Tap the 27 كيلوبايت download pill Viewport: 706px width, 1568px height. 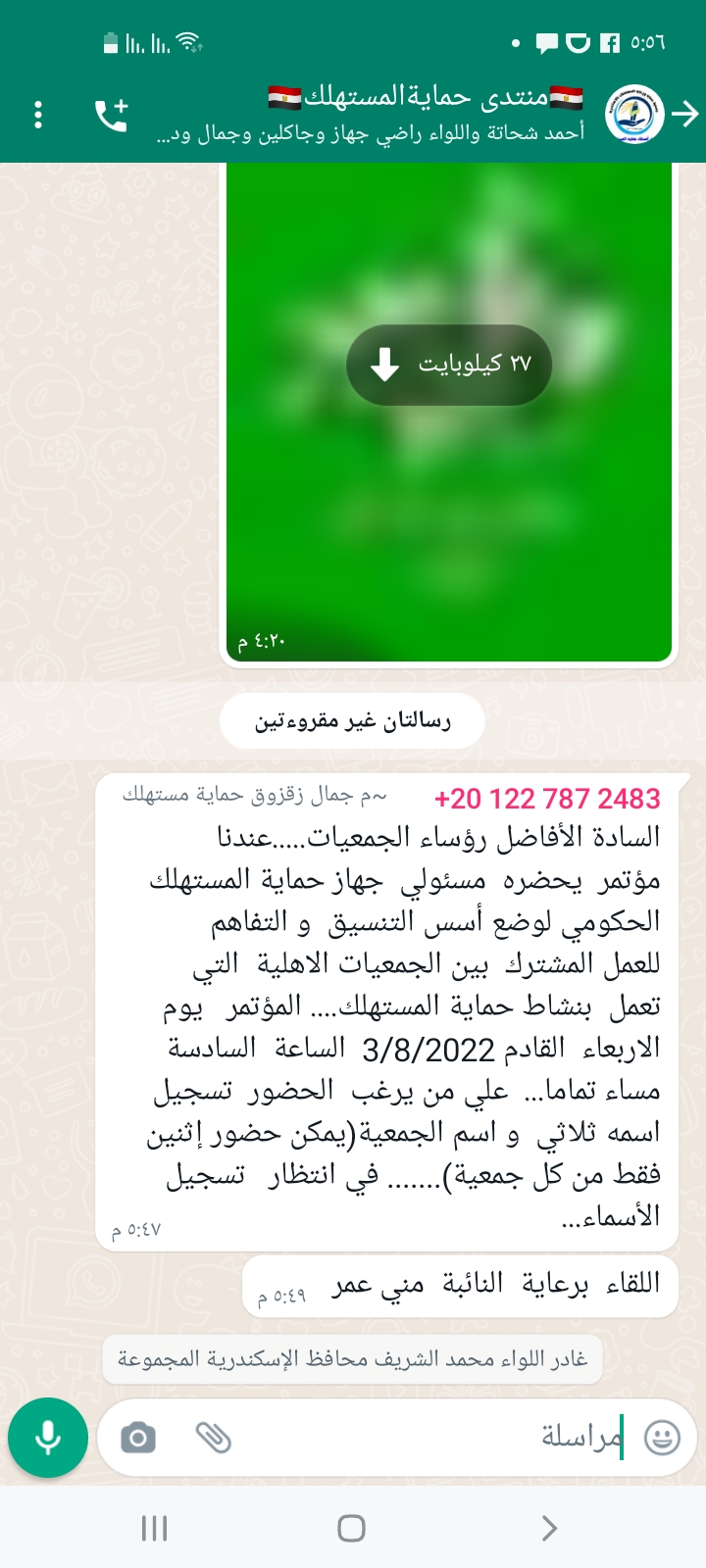449,365
